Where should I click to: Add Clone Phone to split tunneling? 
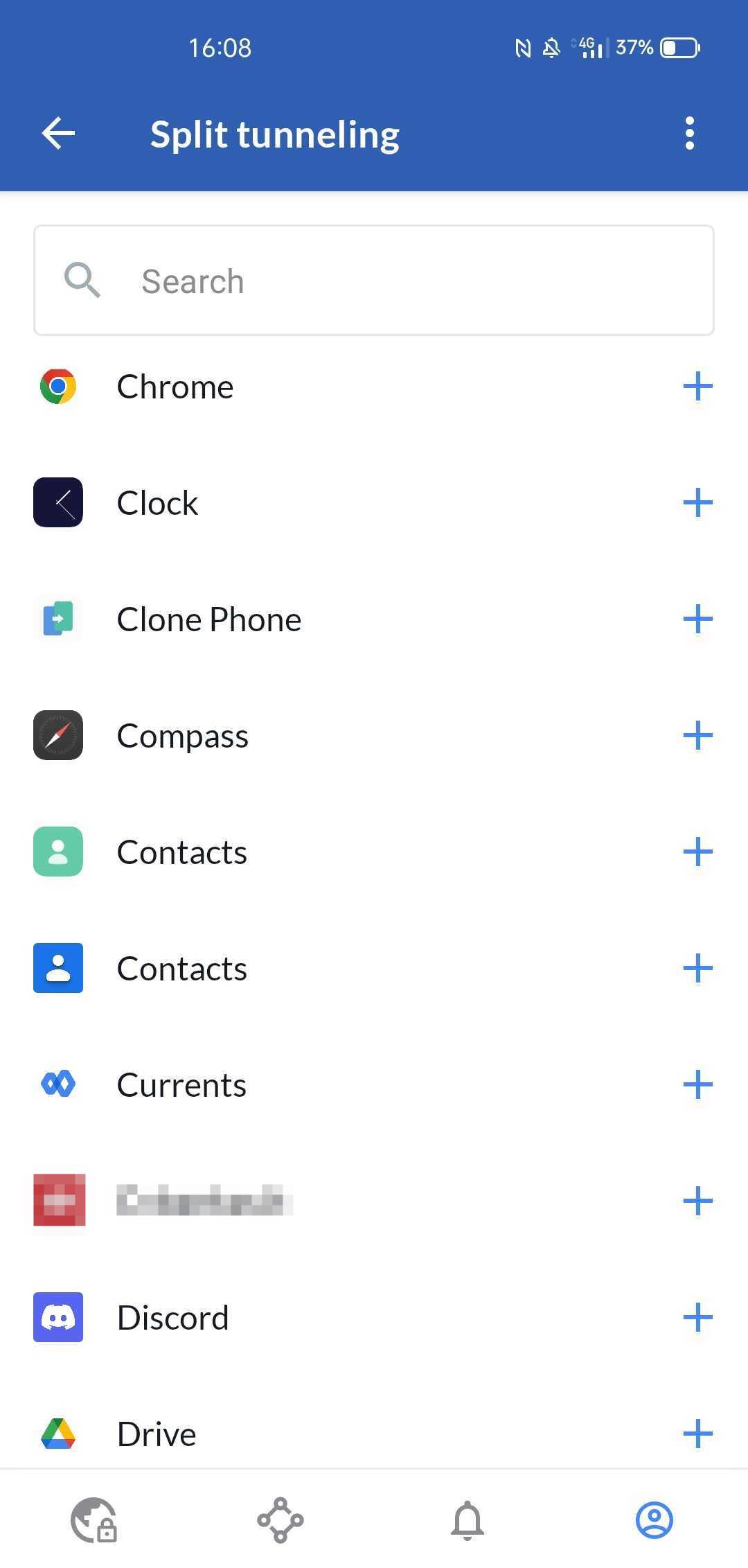pyautogui.click(x=697, y=619)
